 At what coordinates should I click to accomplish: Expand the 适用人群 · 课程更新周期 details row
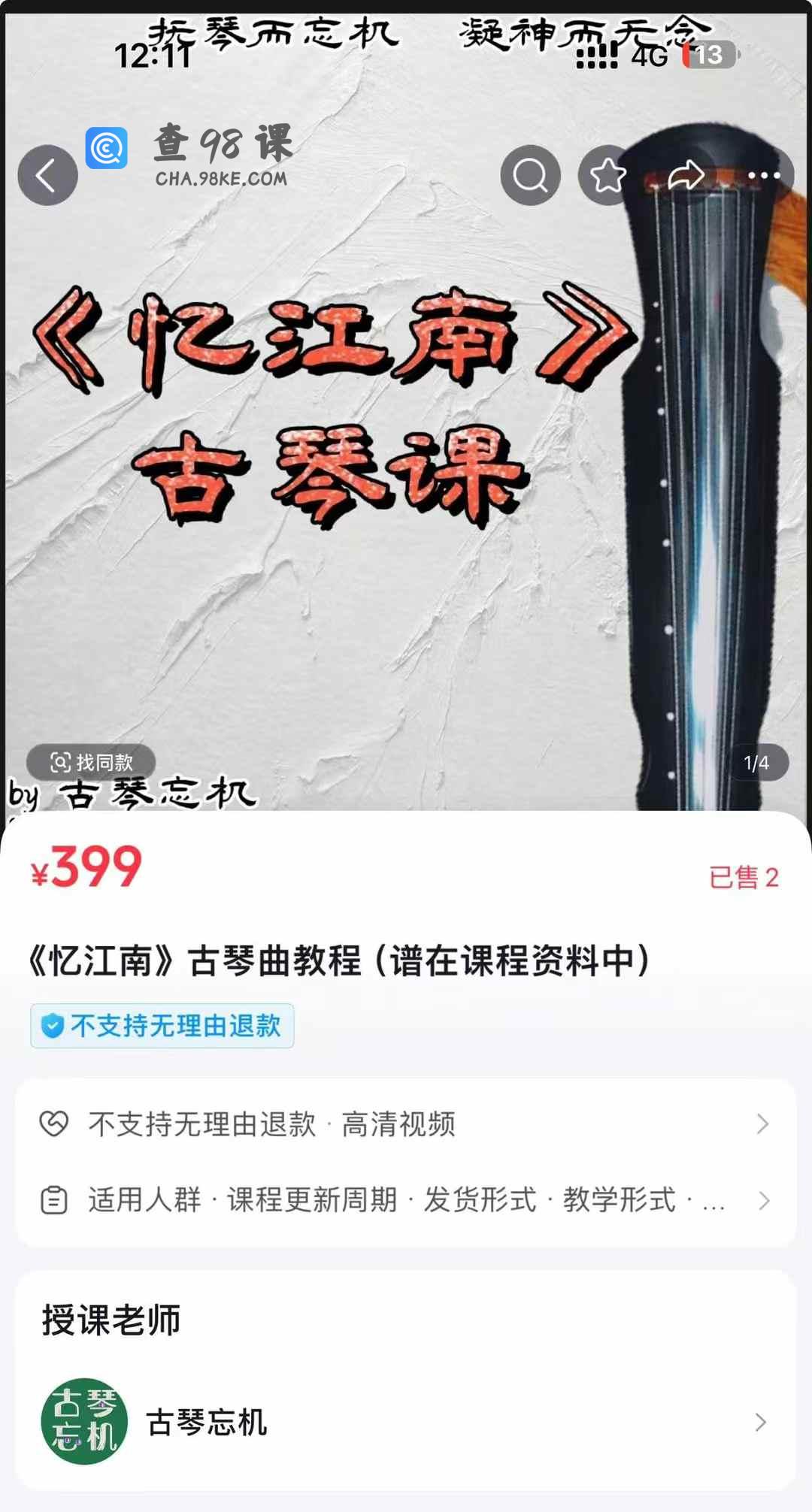click(406, 1200)
